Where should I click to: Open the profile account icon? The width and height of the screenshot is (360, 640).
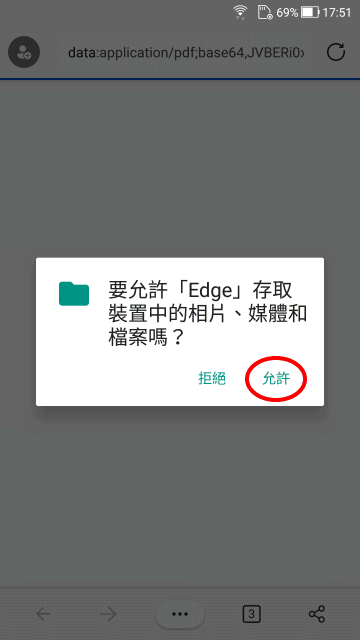pyautogui.click(x=24, y=52)
